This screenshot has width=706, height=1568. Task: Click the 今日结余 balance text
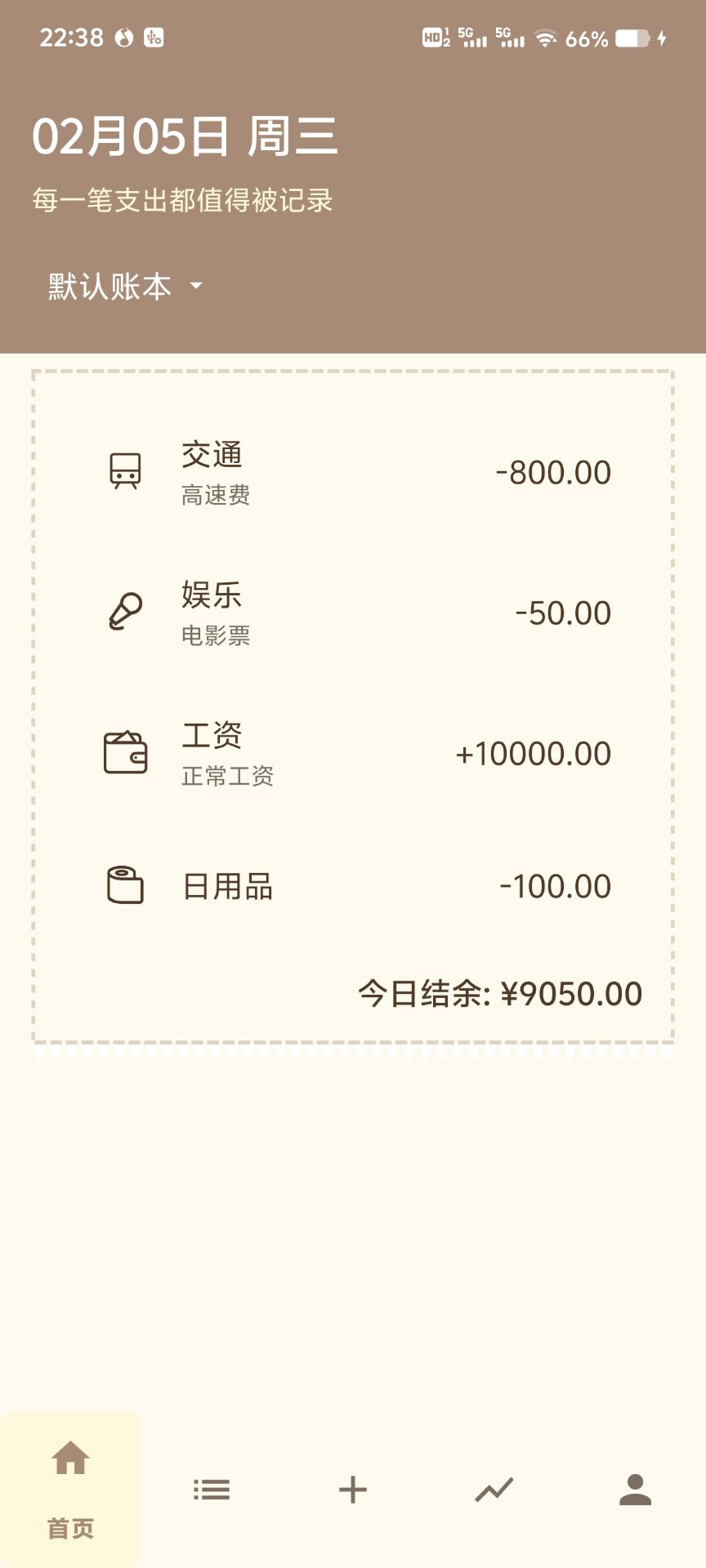[x=501, y=993]
